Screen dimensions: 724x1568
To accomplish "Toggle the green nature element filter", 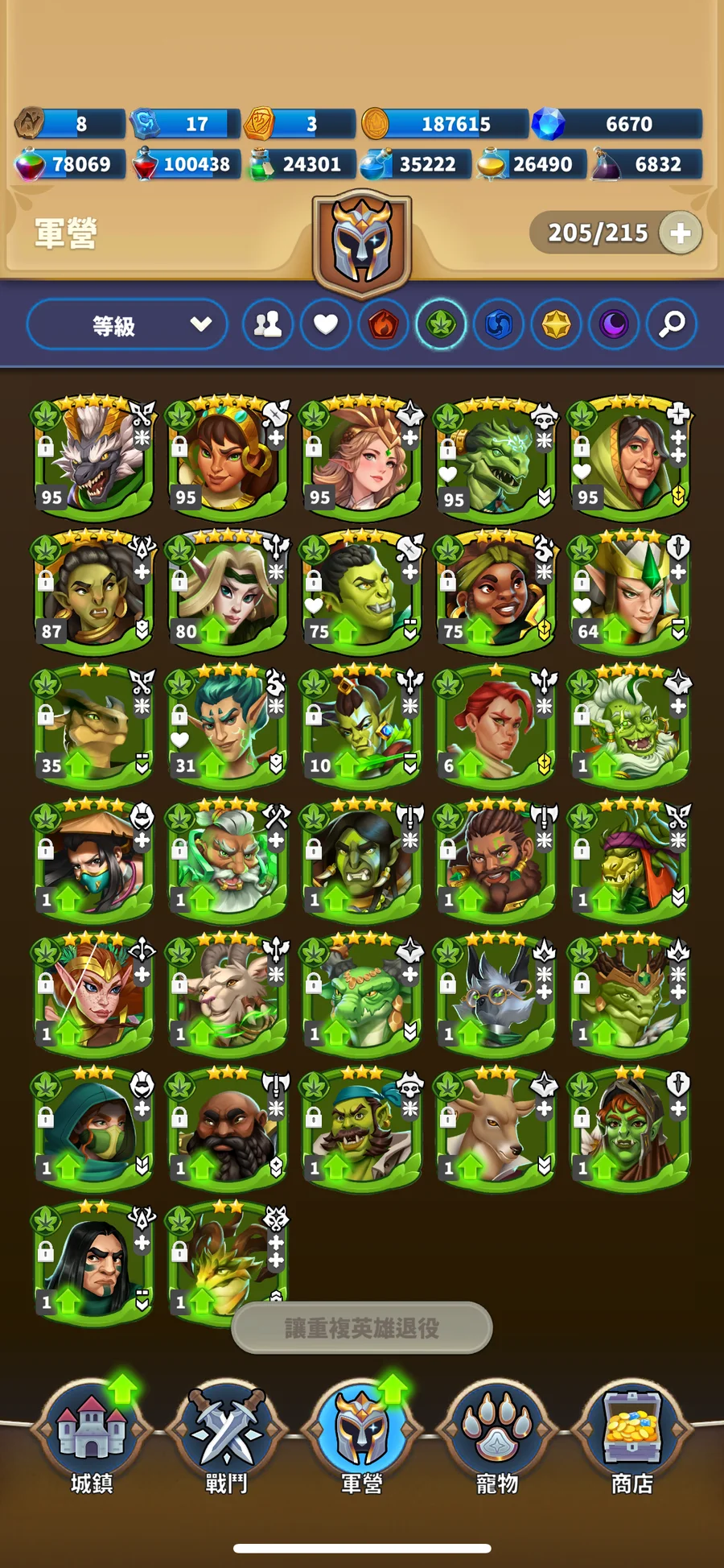I will click(x=441, y=325).
